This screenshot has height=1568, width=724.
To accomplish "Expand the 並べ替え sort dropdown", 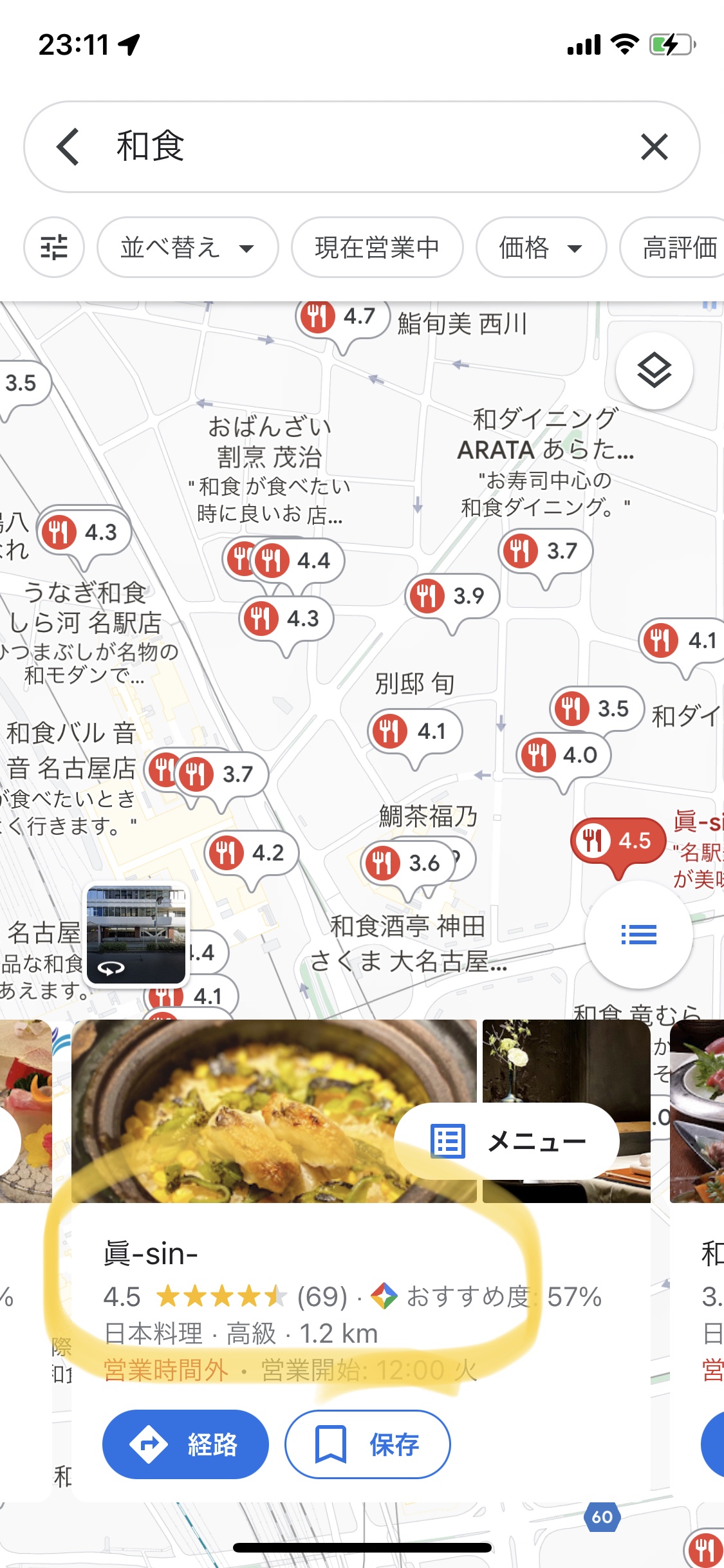I will (187, 247).
